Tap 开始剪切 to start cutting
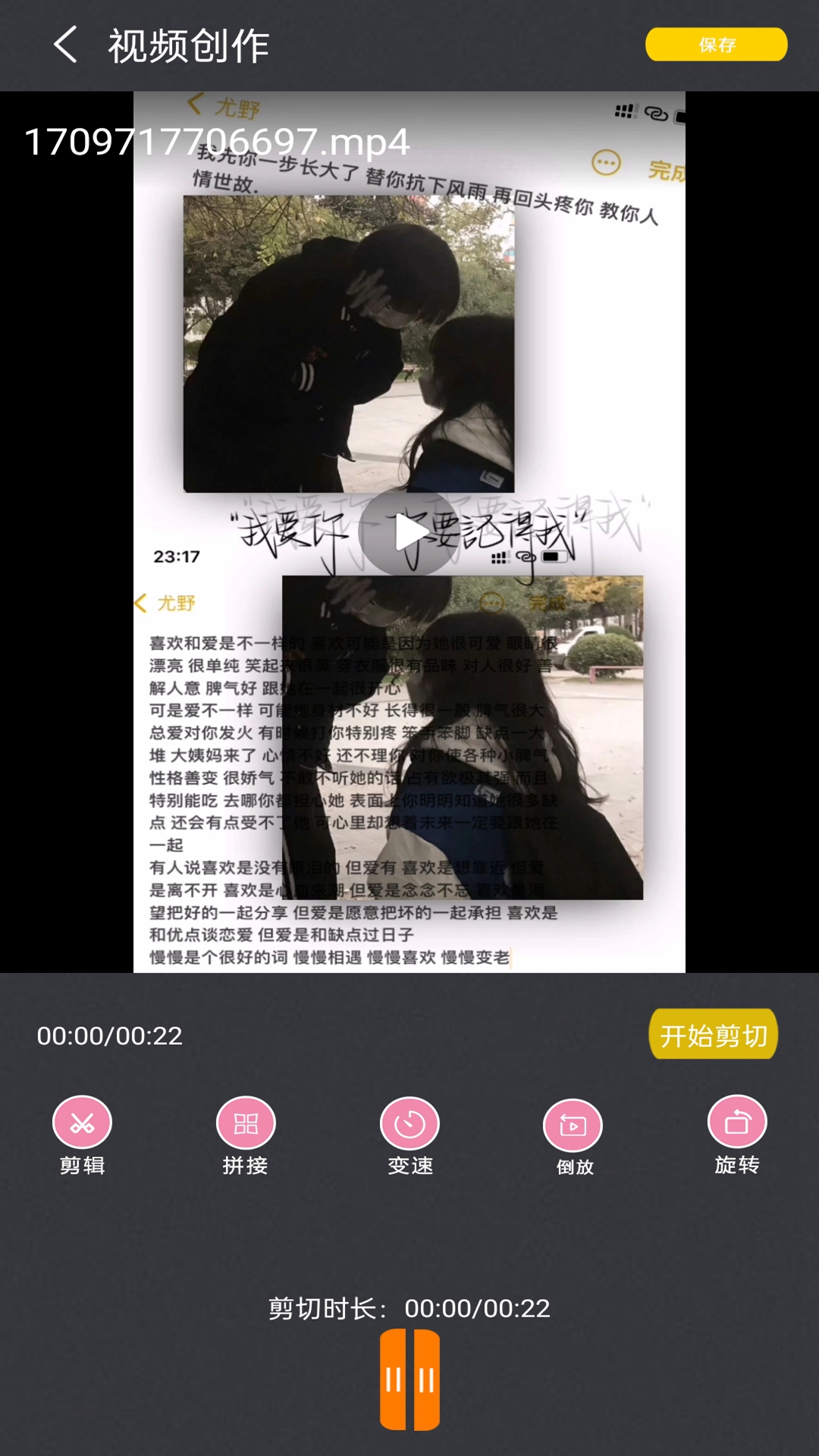The height and width of the screenshot is (1456, 819). click(x=713, y=1034)
